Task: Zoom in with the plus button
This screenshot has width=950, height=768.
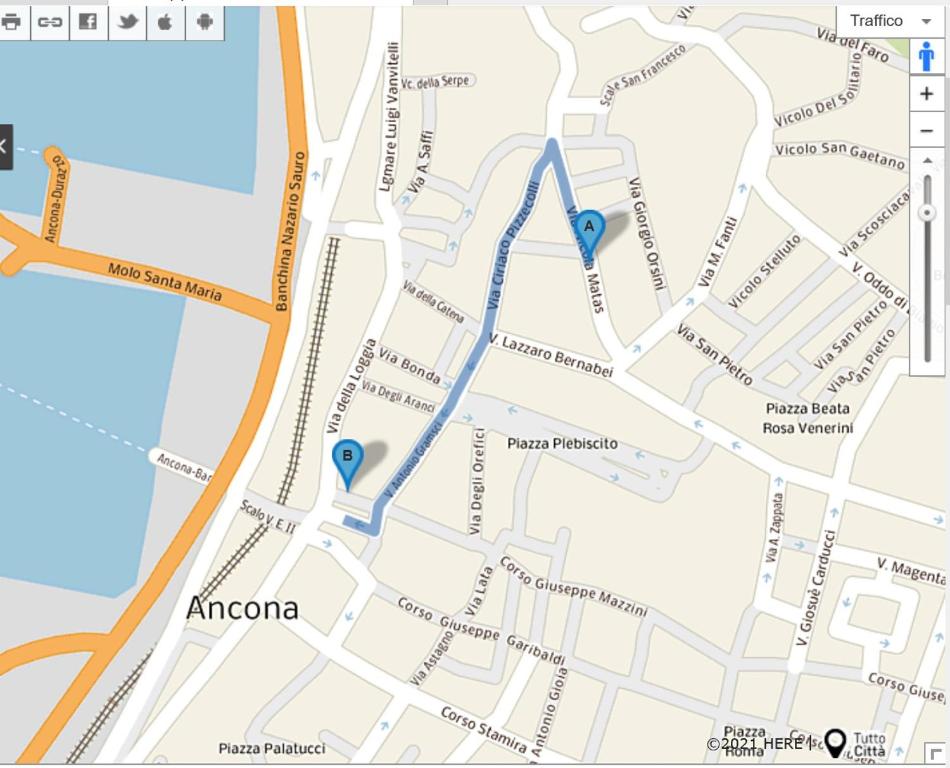Action: pos(926,94)
